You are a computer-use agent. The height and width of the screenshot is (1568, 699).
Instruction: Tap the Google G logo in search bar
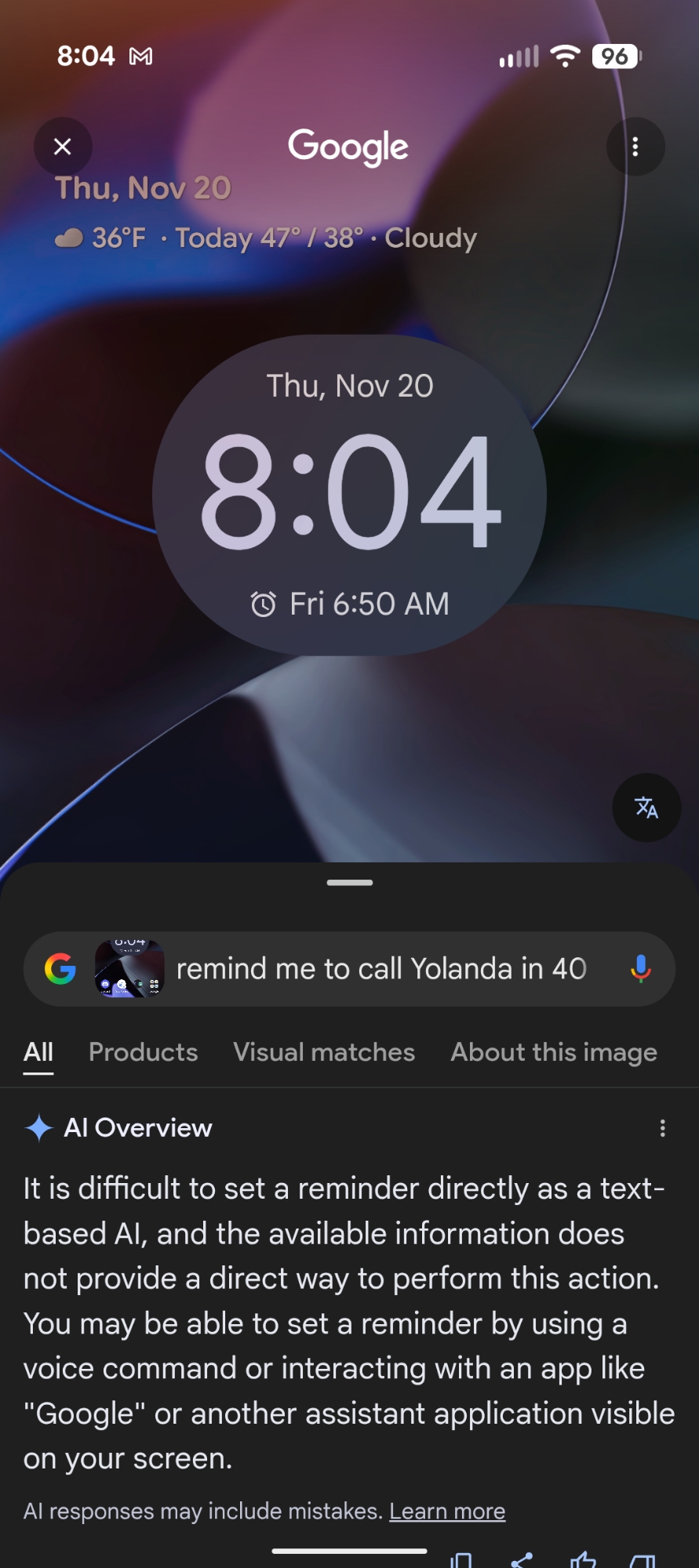(x=60, y=969)
